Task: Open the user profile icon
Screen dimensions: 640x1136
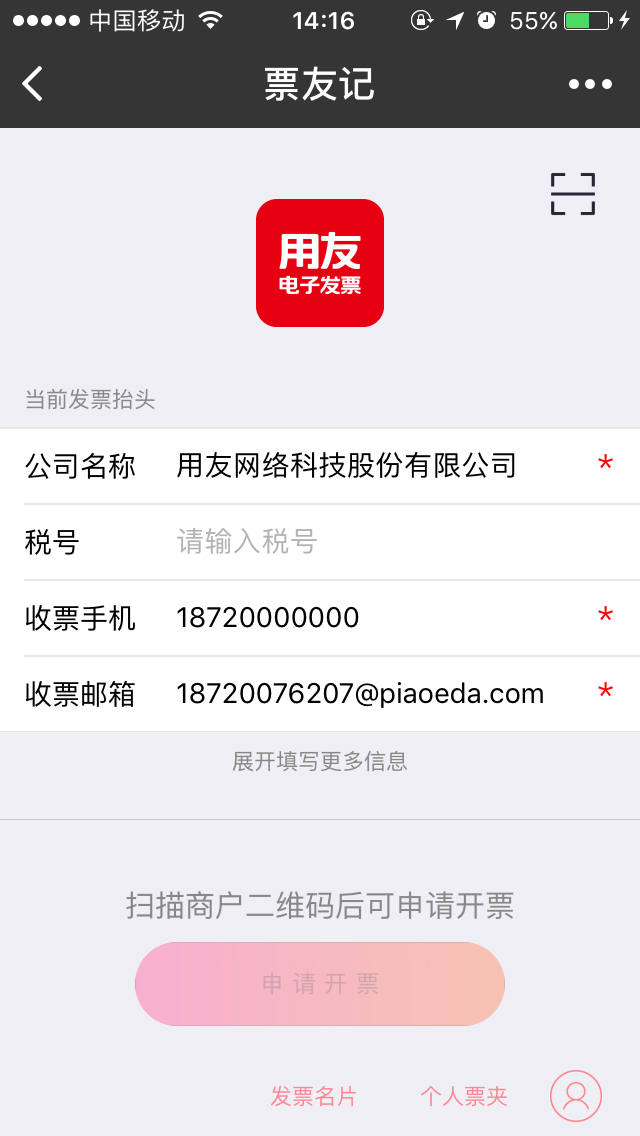Action: (575, 1095)
